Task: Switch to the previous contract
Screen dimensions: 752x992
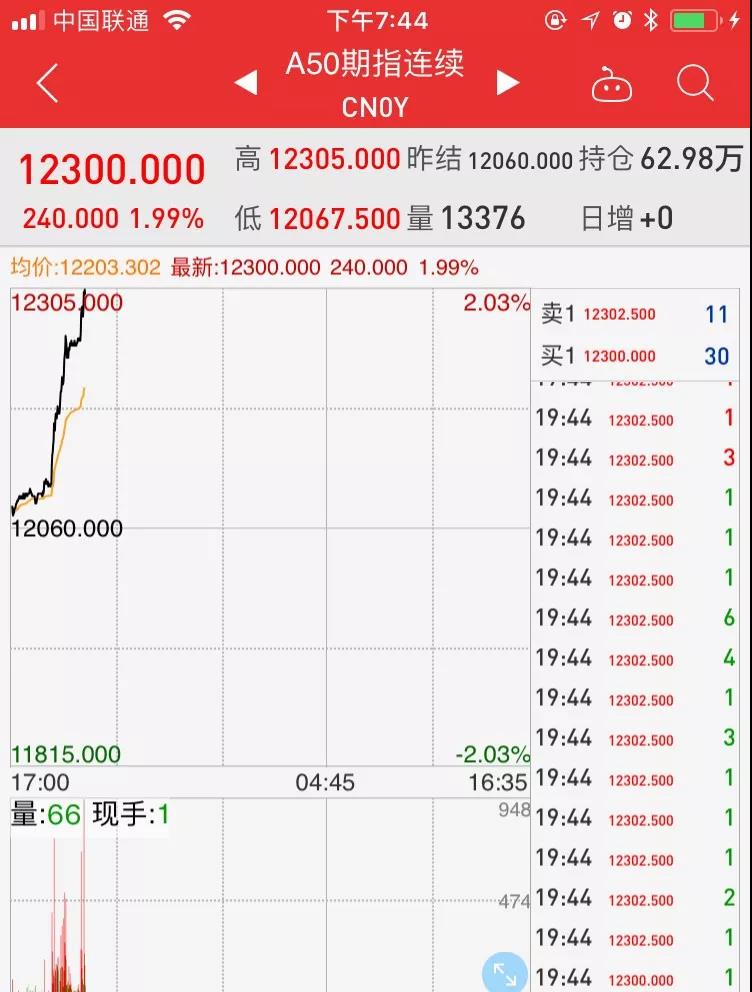Action: [x=246, y=83]
